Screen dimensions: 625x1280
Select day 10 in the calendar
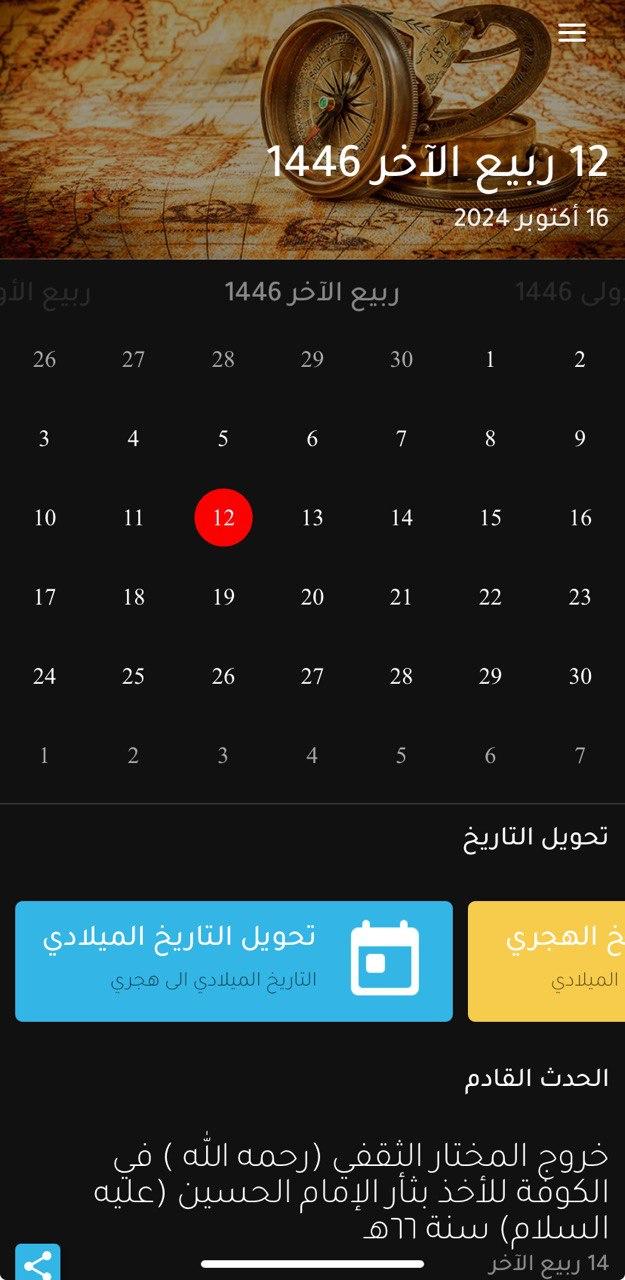(x=45, y=518)
